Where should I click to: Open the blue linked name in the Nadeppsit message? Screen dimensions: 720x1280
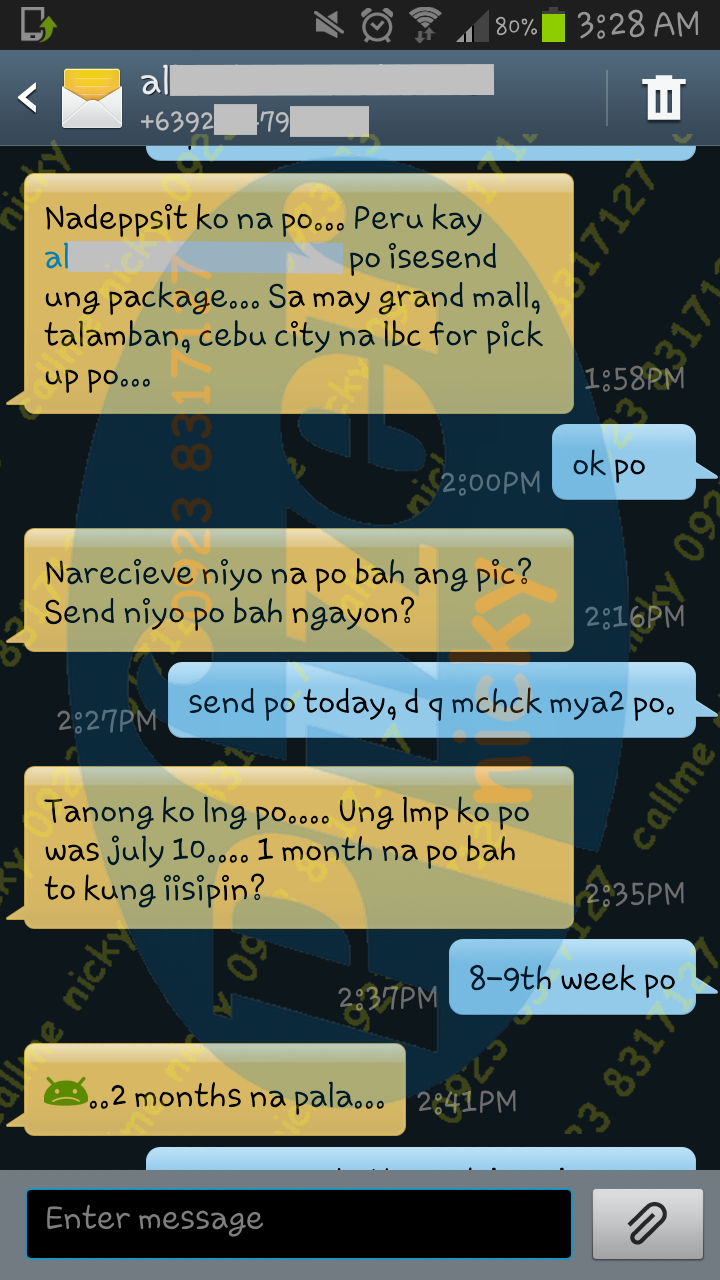(x=57, y=258)
